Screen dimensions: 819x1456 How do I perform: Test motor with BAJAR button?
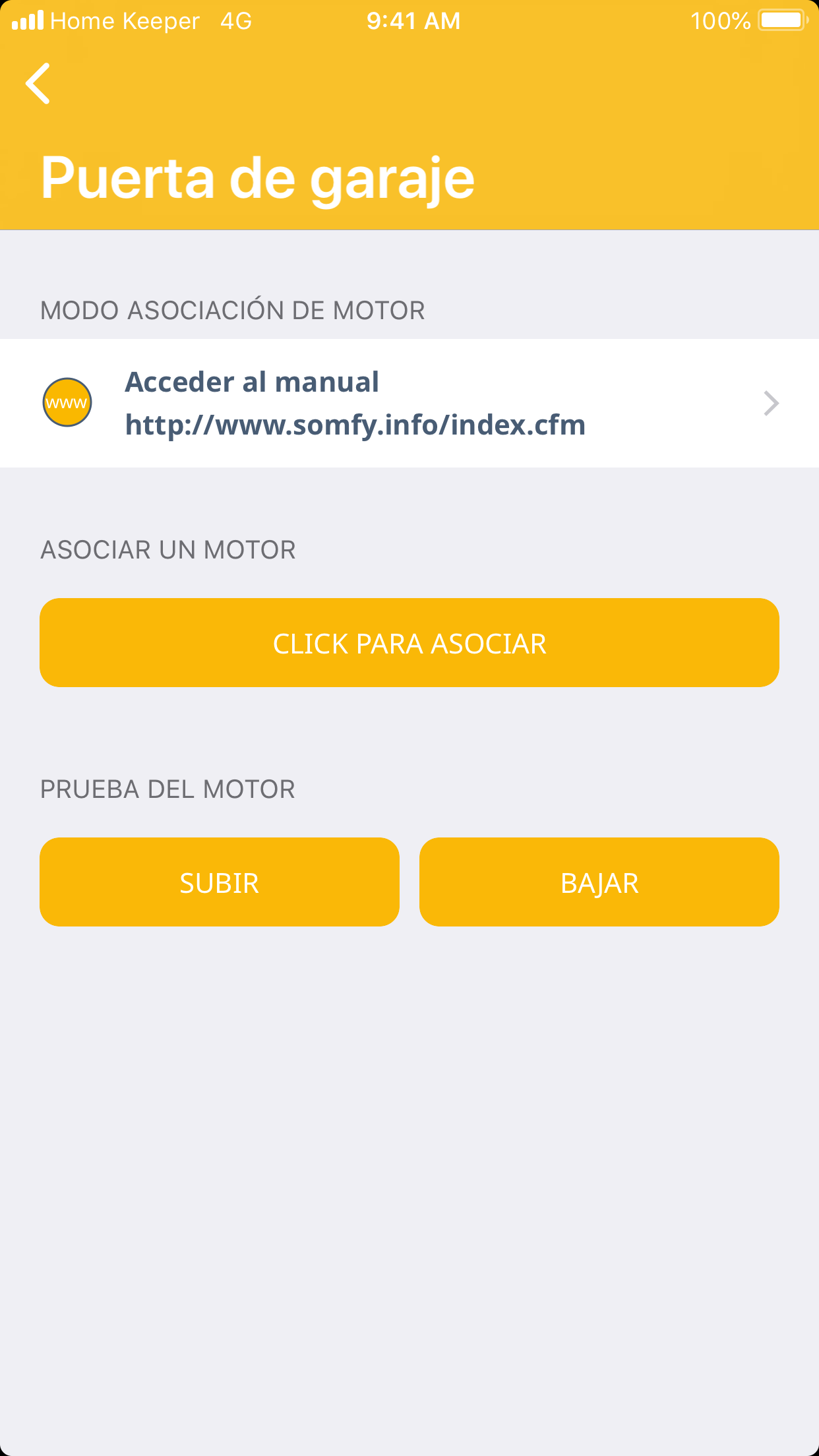(599, 882)
